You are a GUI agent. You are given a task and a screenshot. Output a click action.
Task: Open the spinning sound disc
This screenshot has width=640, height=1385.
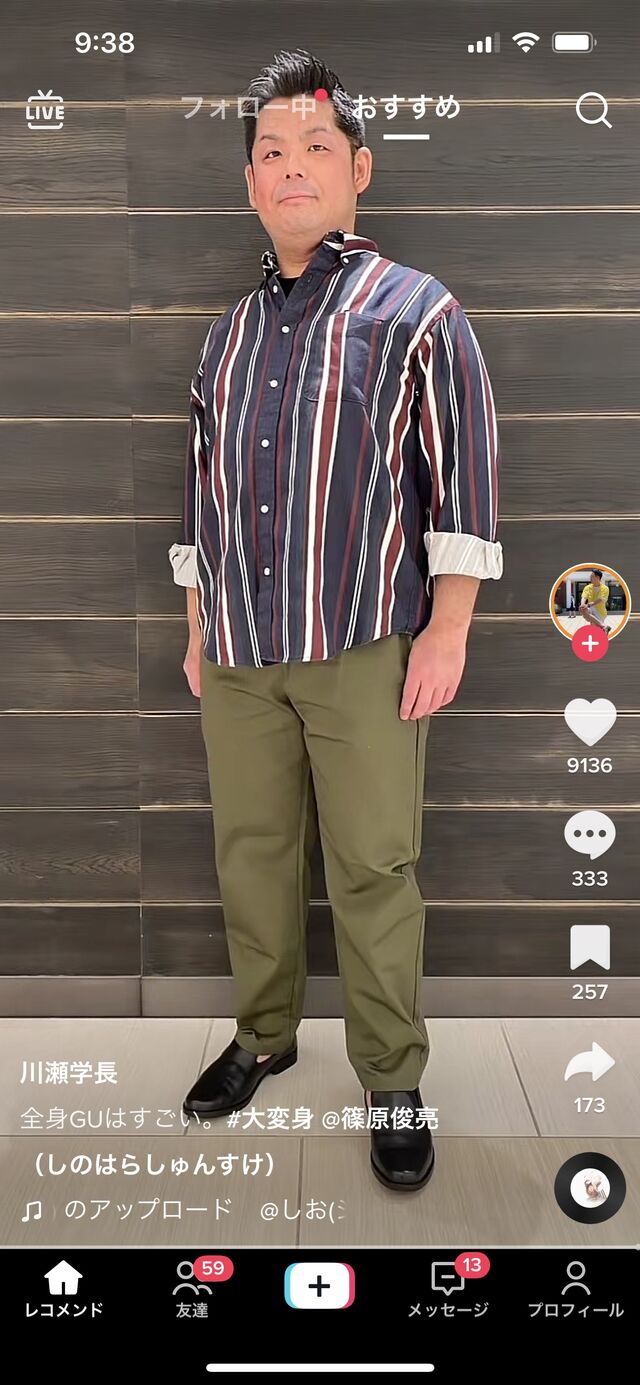pos(590,1188)
